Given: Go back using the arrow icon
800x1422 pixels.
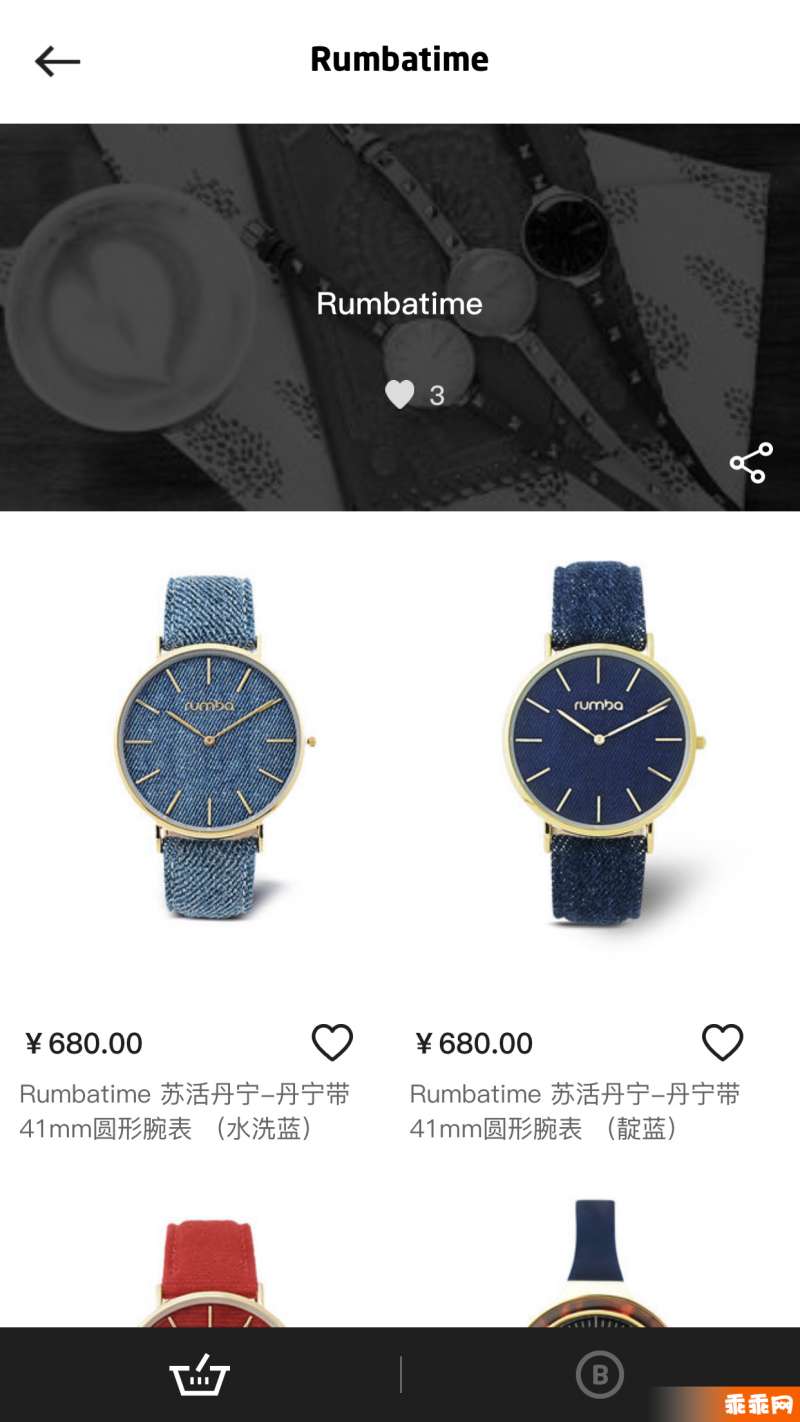Looking at the screenshot, I should coord(57,61).
